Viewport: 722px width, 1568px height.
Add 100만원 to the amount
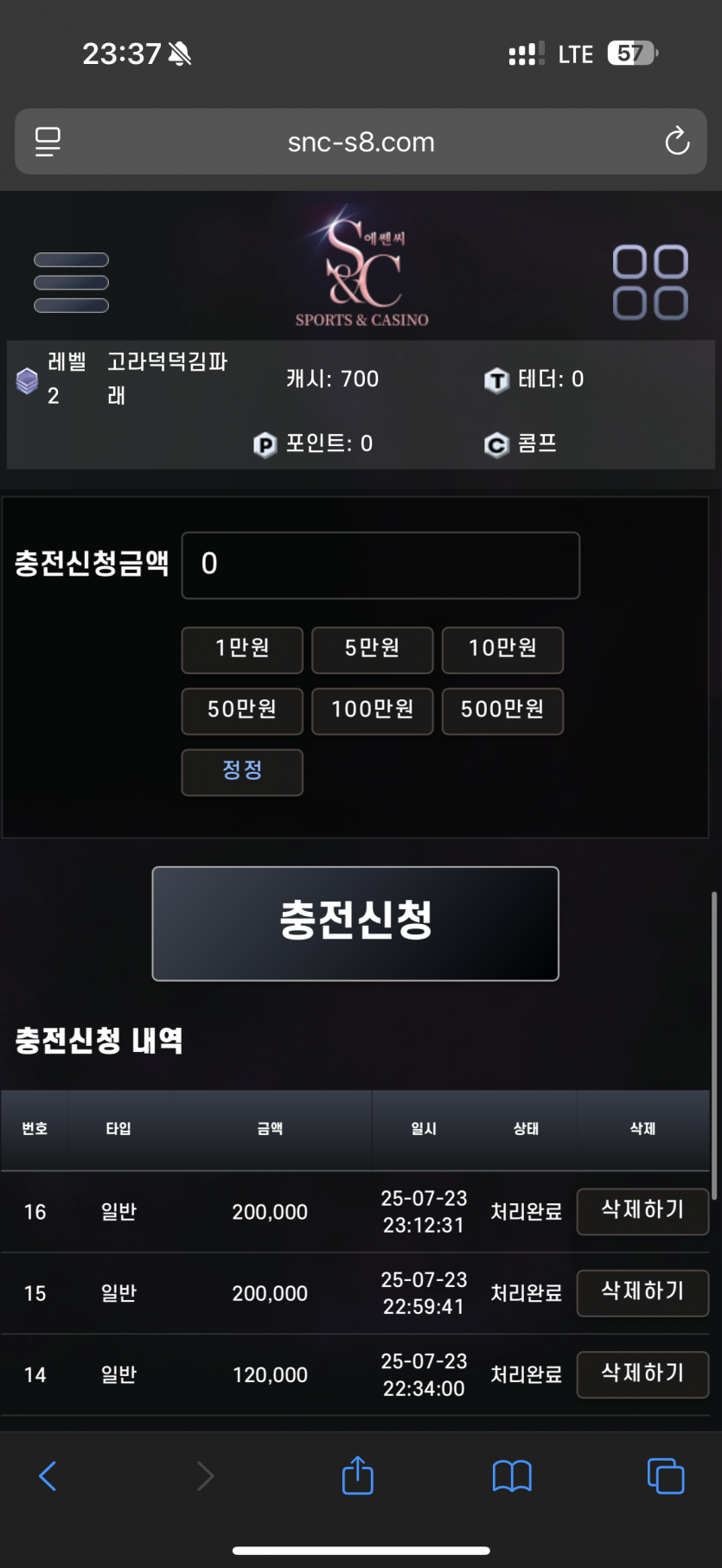pyautogui.click(x=372, y=711)
